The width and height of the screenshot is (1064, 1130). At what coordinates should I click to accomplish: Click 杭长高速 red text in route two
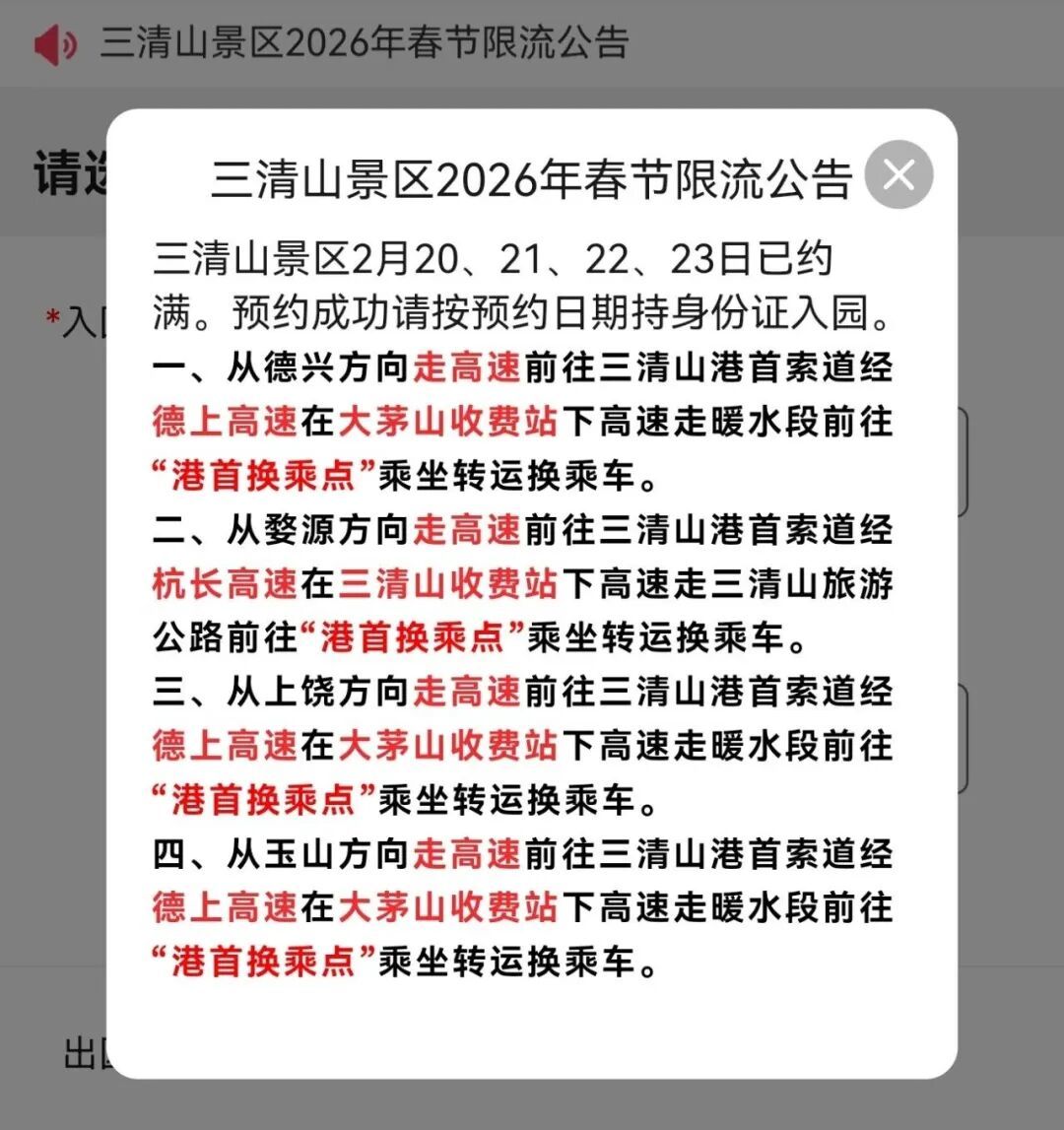coord(225,584)
